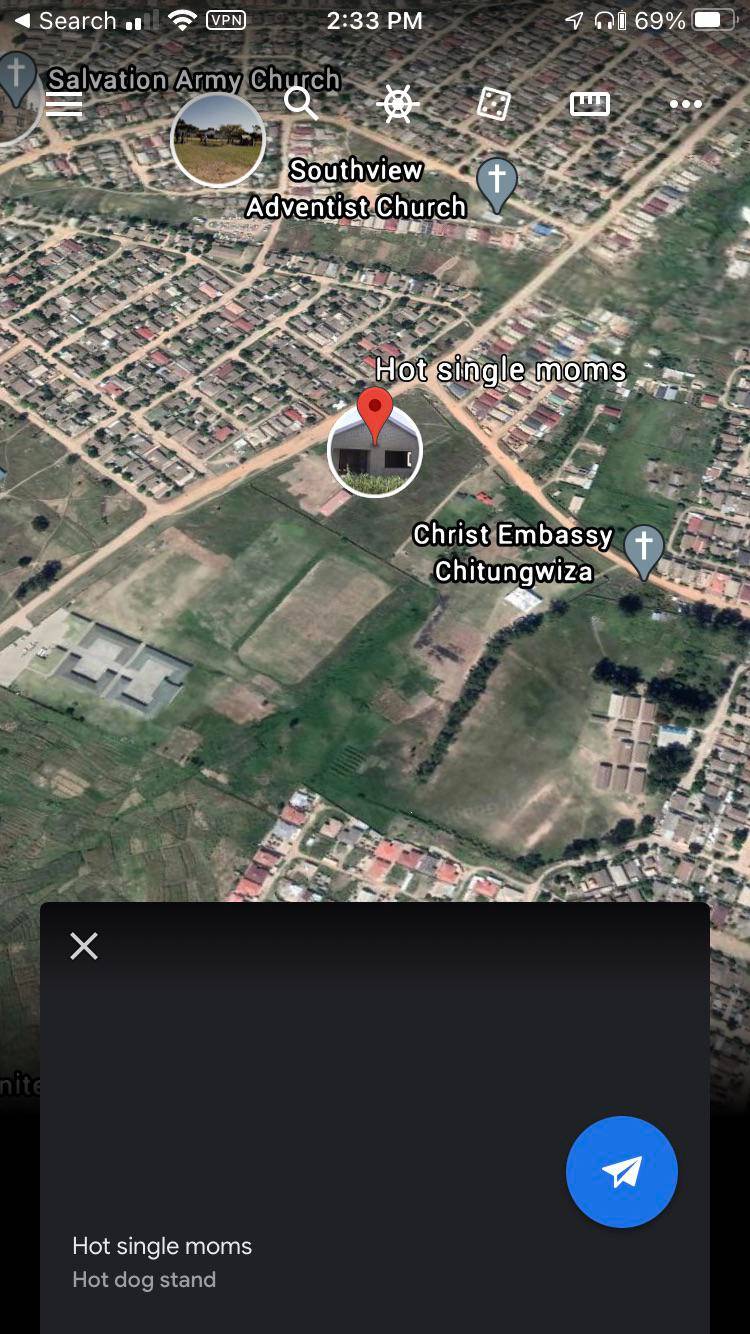Select the Christ Embassy Chitungwiza pin
750x1334 pixels.
tap(643, 549)
